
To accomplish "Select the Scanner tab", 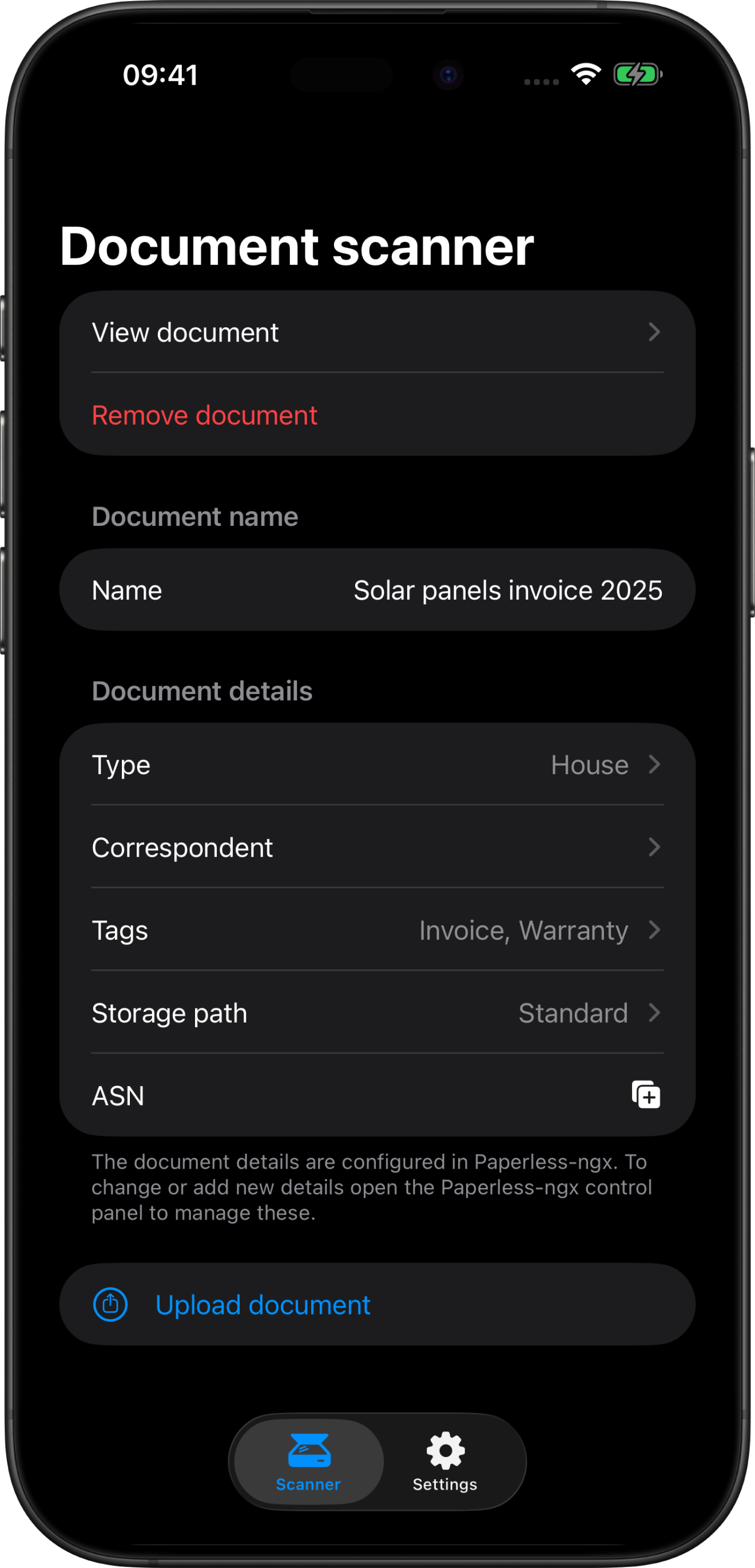I will tap(308, 1462).
